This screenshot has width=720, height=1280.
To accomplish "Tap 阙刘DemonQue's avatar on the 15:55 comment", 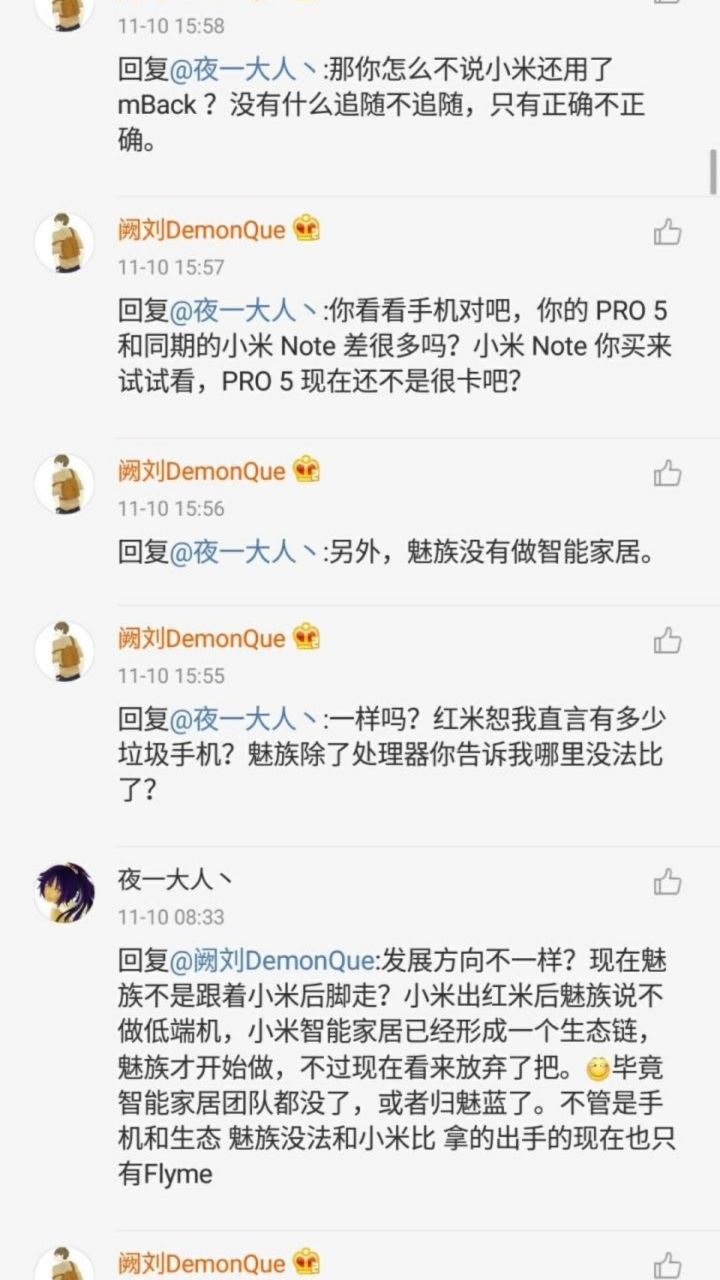I will click(65, 650).
